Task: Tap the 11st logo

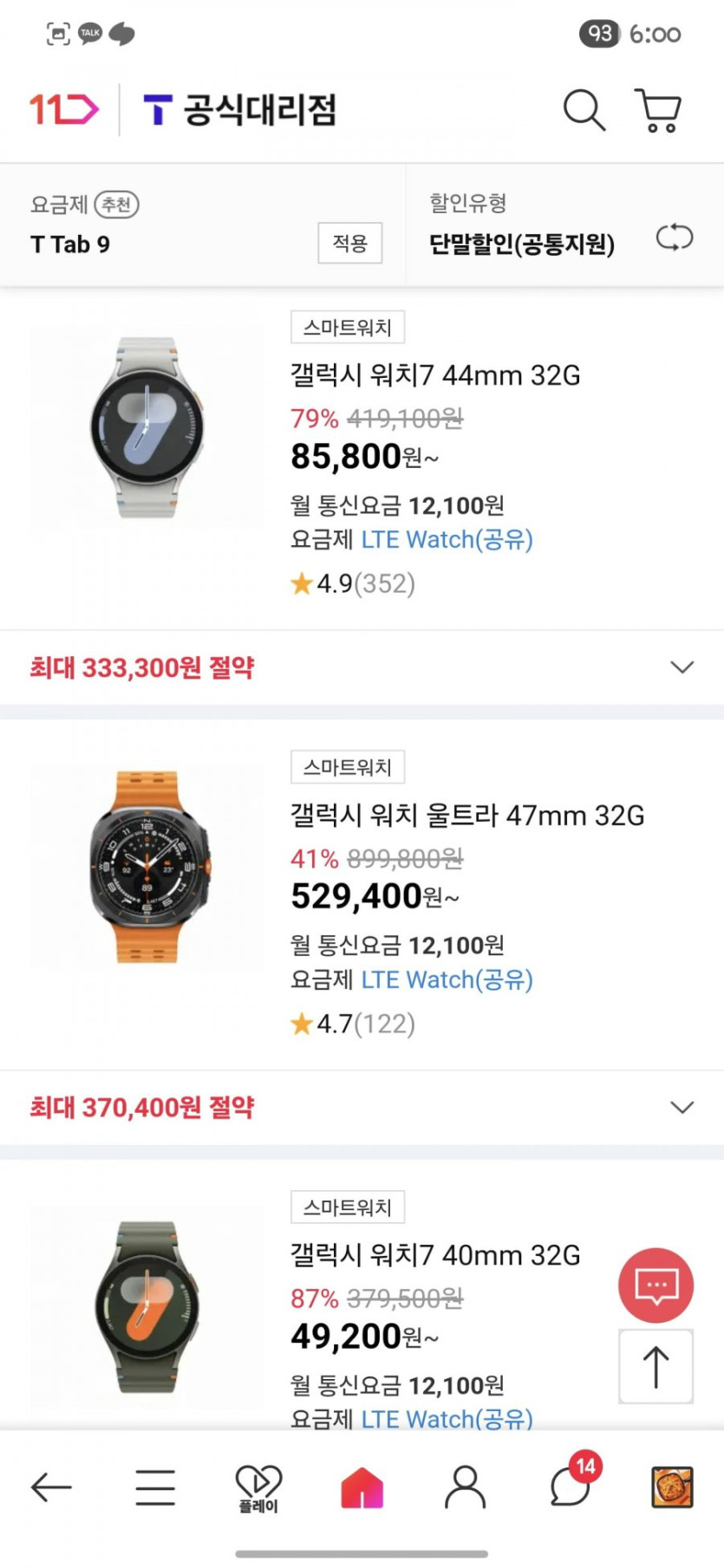Action: (64, 109)
